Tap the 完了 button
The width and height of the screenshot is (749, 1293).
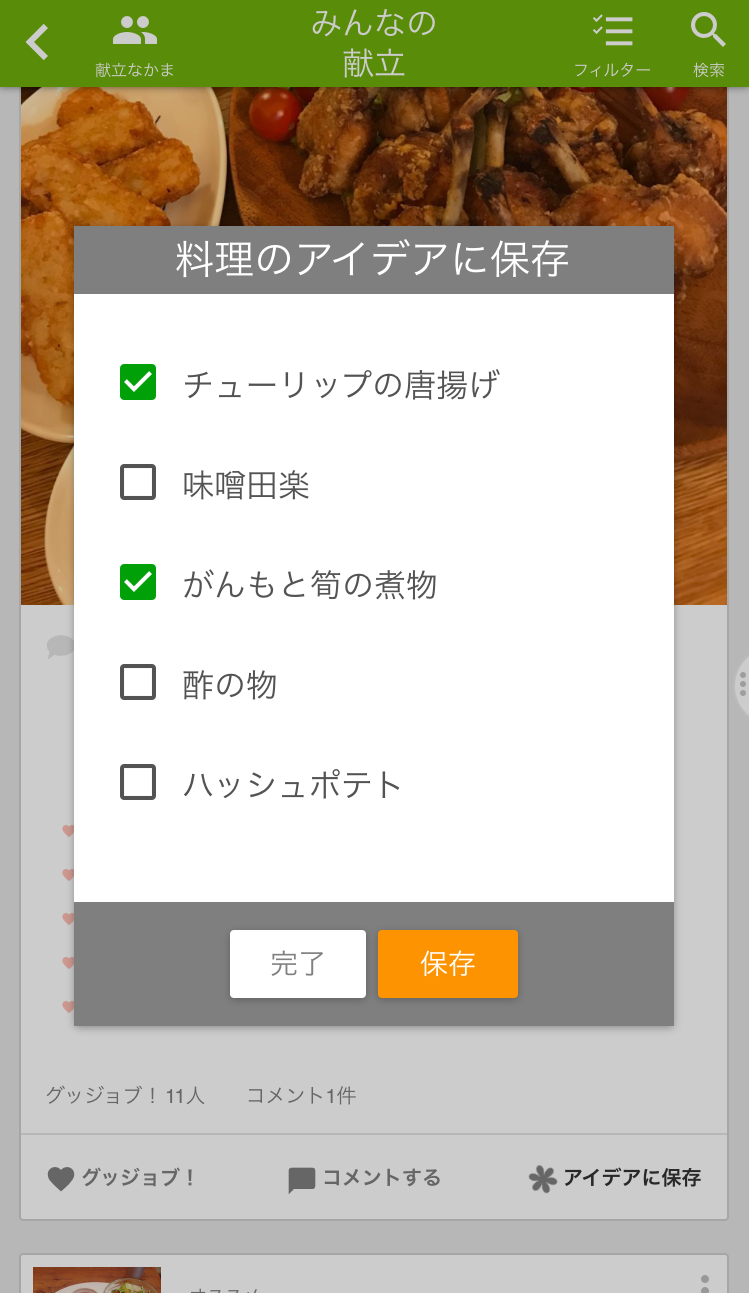[x=298, y=964]
